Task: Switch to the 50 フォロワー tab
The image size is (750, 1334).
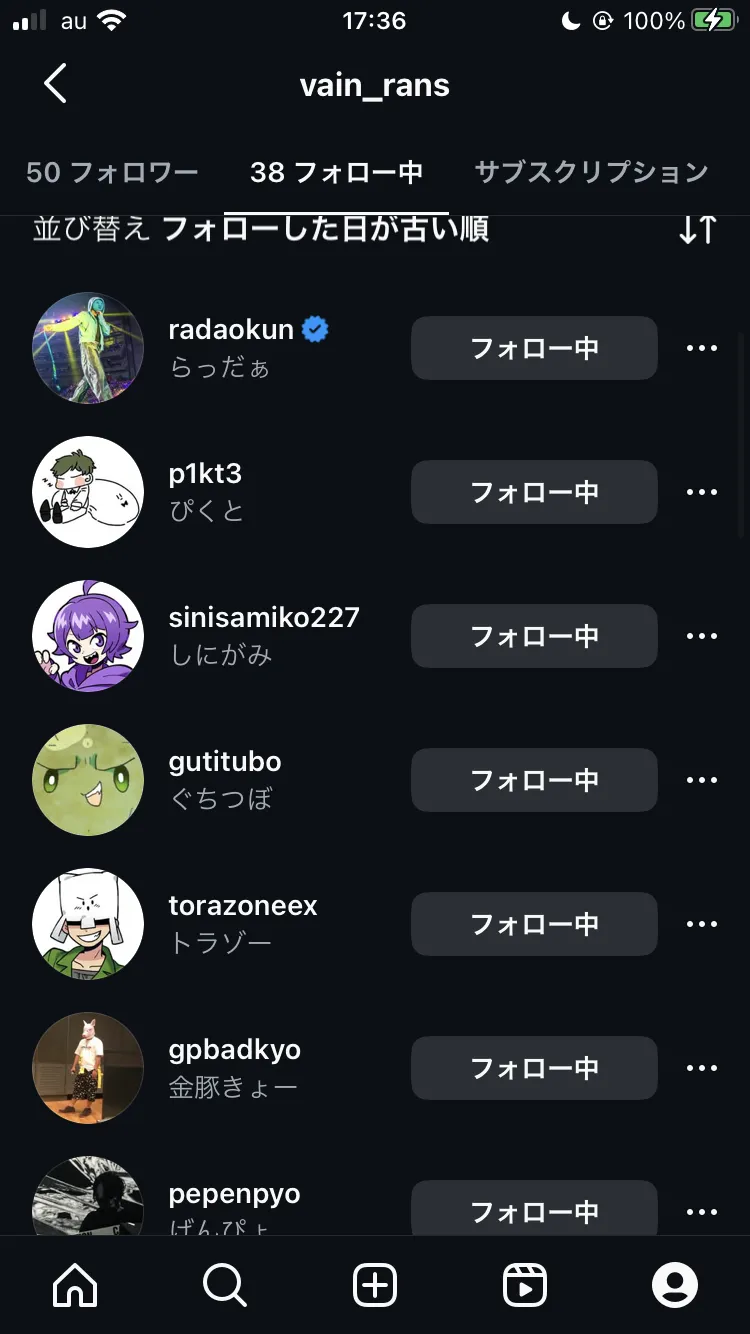Action: pyautogui.click(x=112, y=172)
